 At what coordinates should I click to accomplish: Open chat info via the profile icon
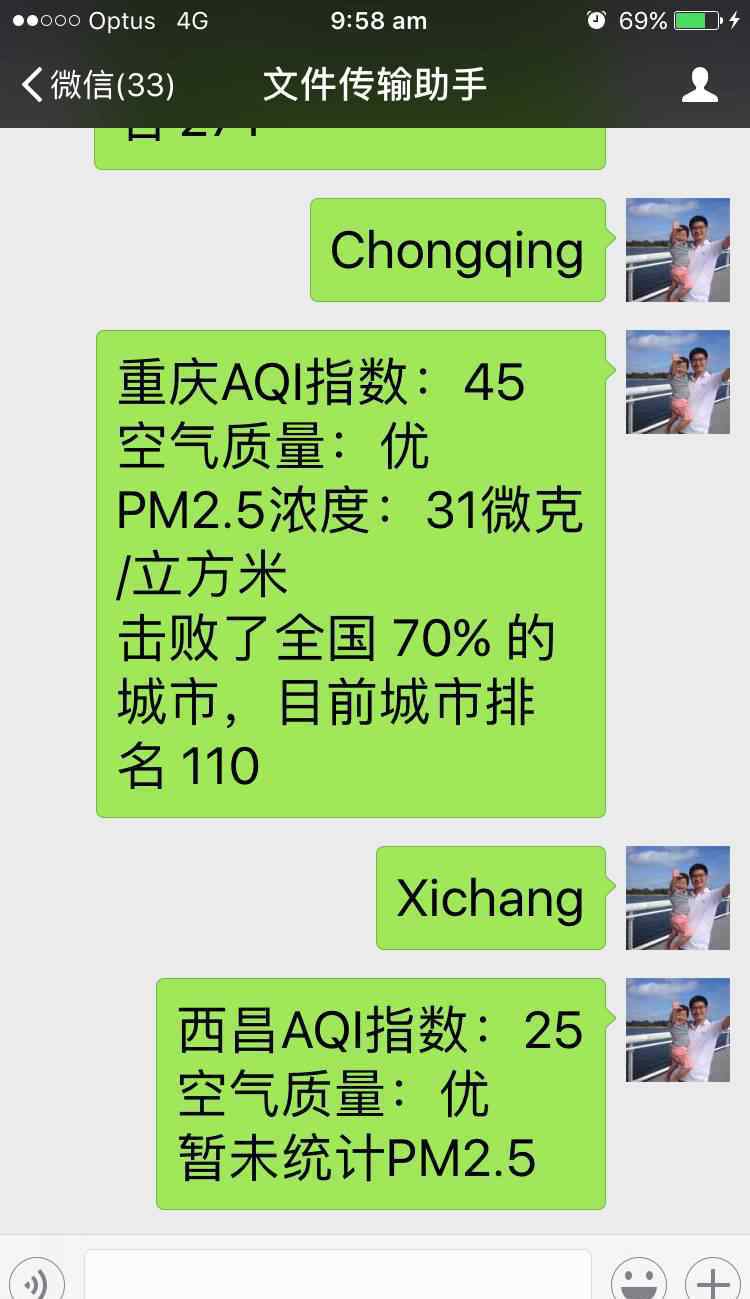coord(700,85)
